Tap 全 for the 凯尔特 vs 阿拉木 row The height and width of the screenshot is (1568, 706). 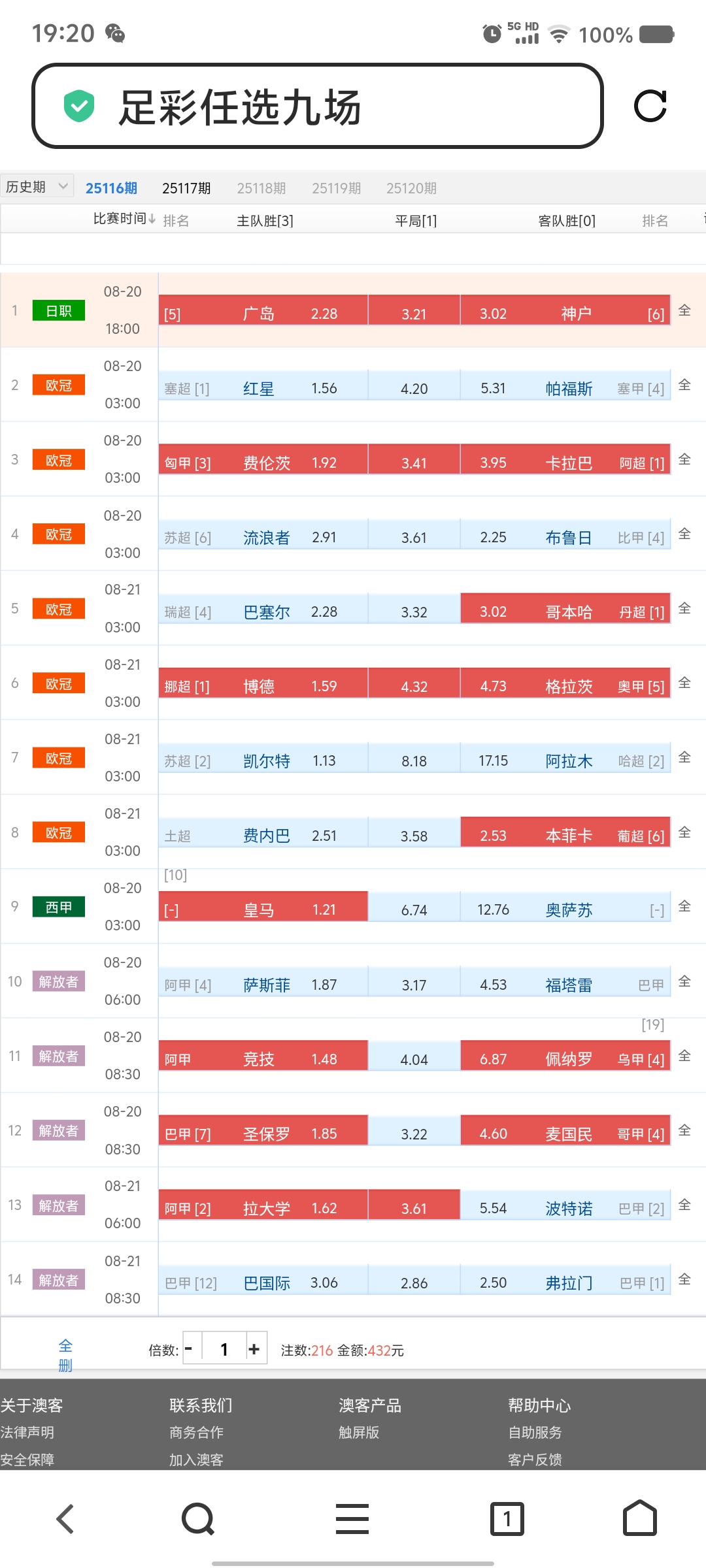click(684, 757)
